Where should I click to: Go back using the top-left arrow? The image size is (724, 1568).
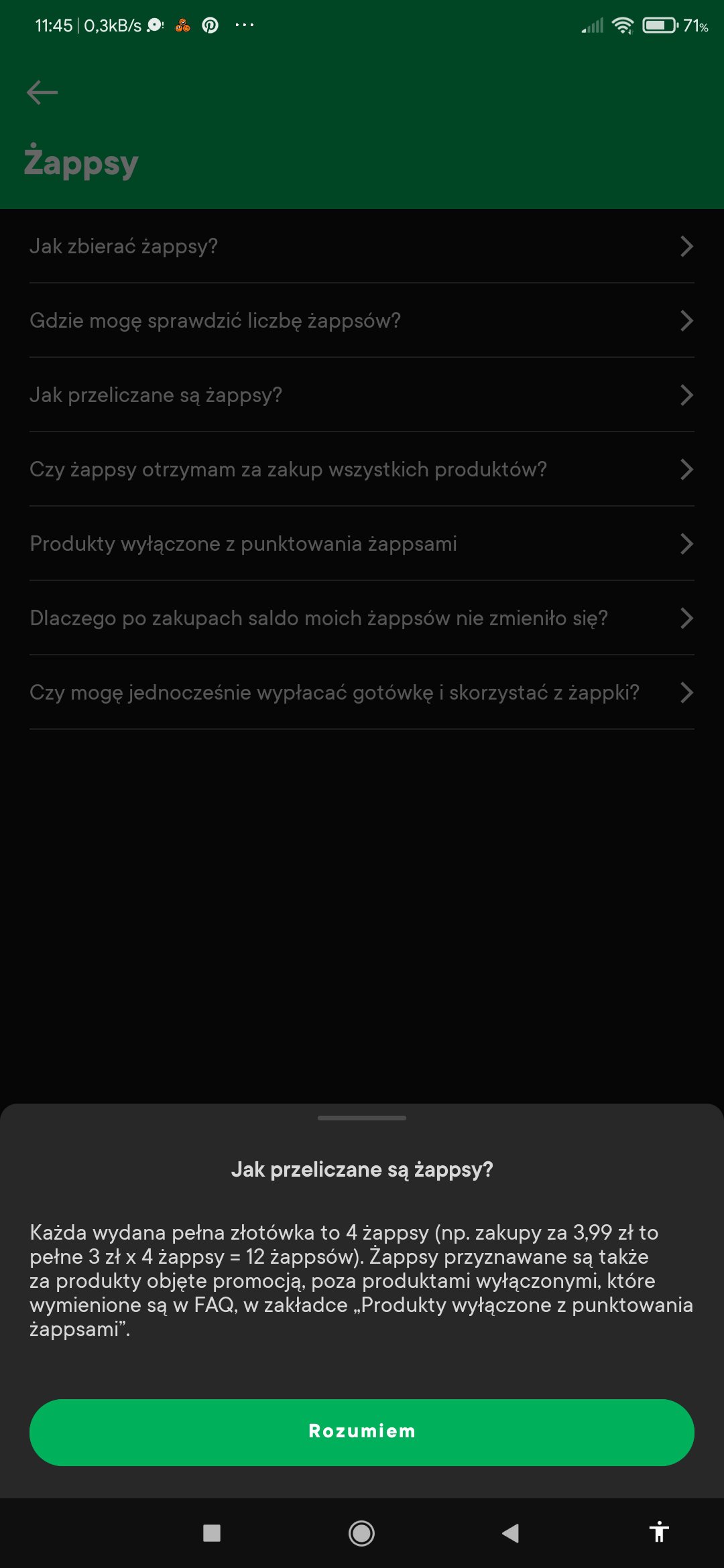[42, 92]
